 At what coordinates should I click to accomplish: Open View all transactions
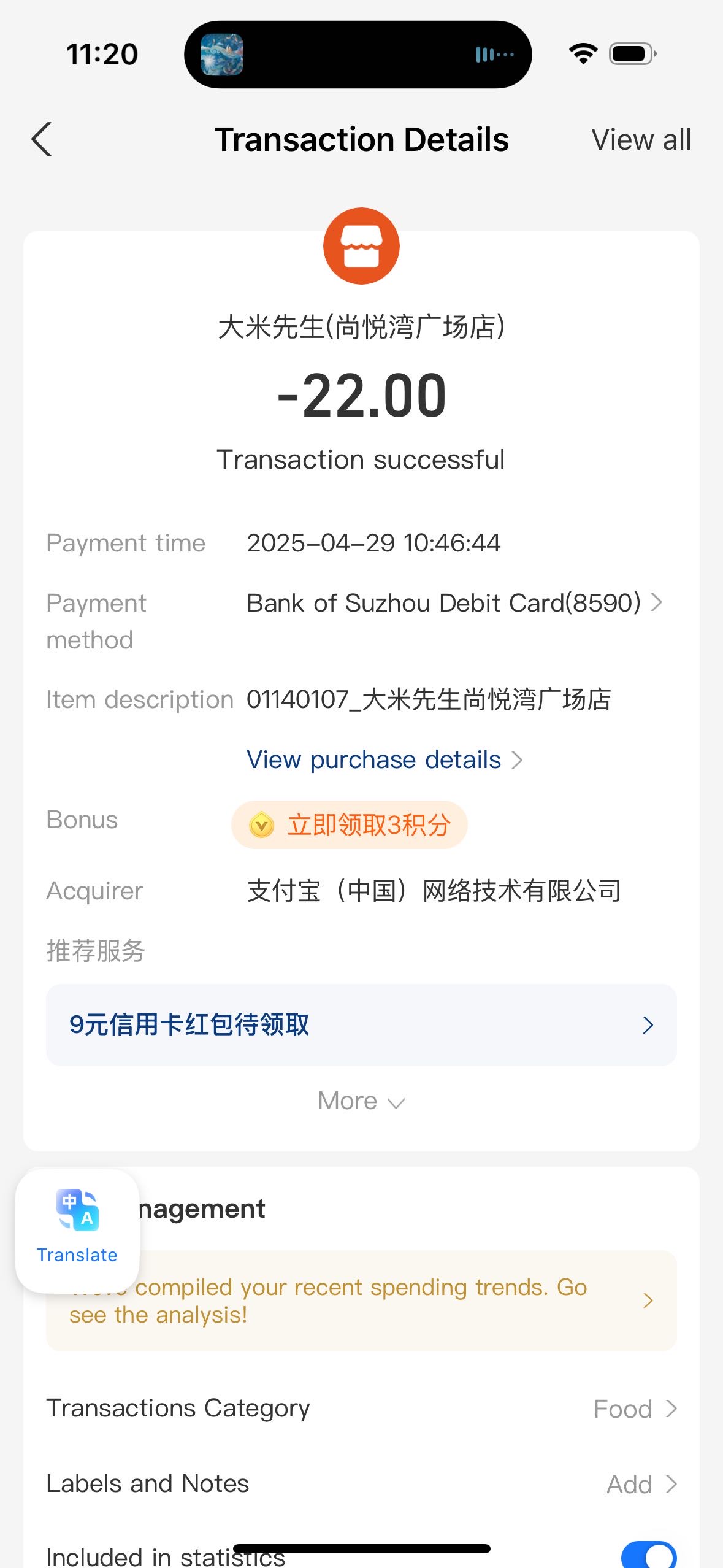click(641, 140)
